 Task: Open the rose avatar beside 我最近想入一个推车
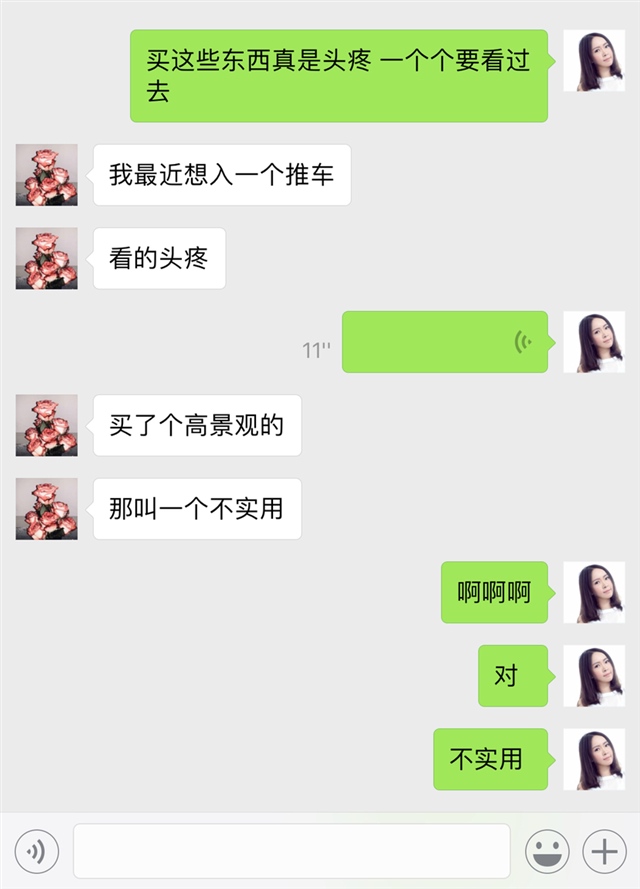(46, 175)
